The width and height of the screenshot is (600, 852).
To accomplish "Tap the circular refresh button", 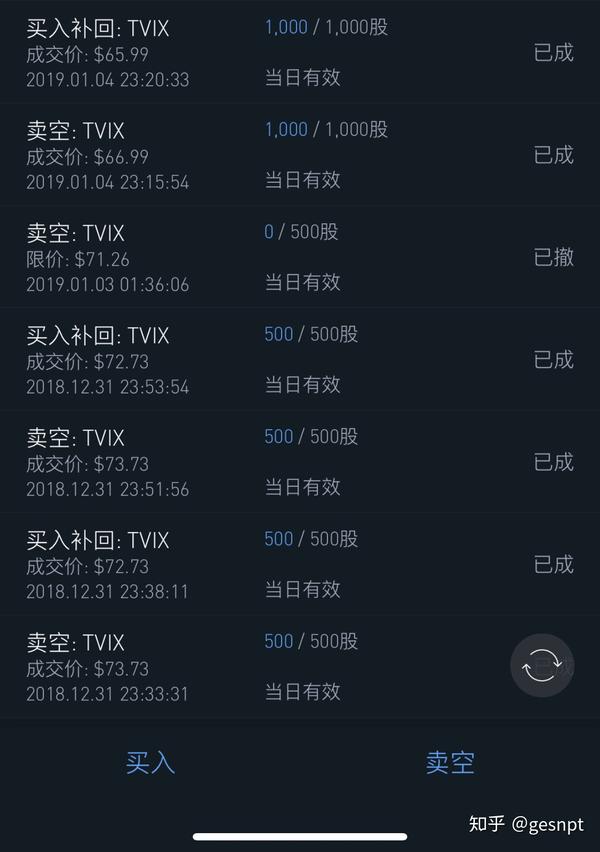I will point(542,665).
